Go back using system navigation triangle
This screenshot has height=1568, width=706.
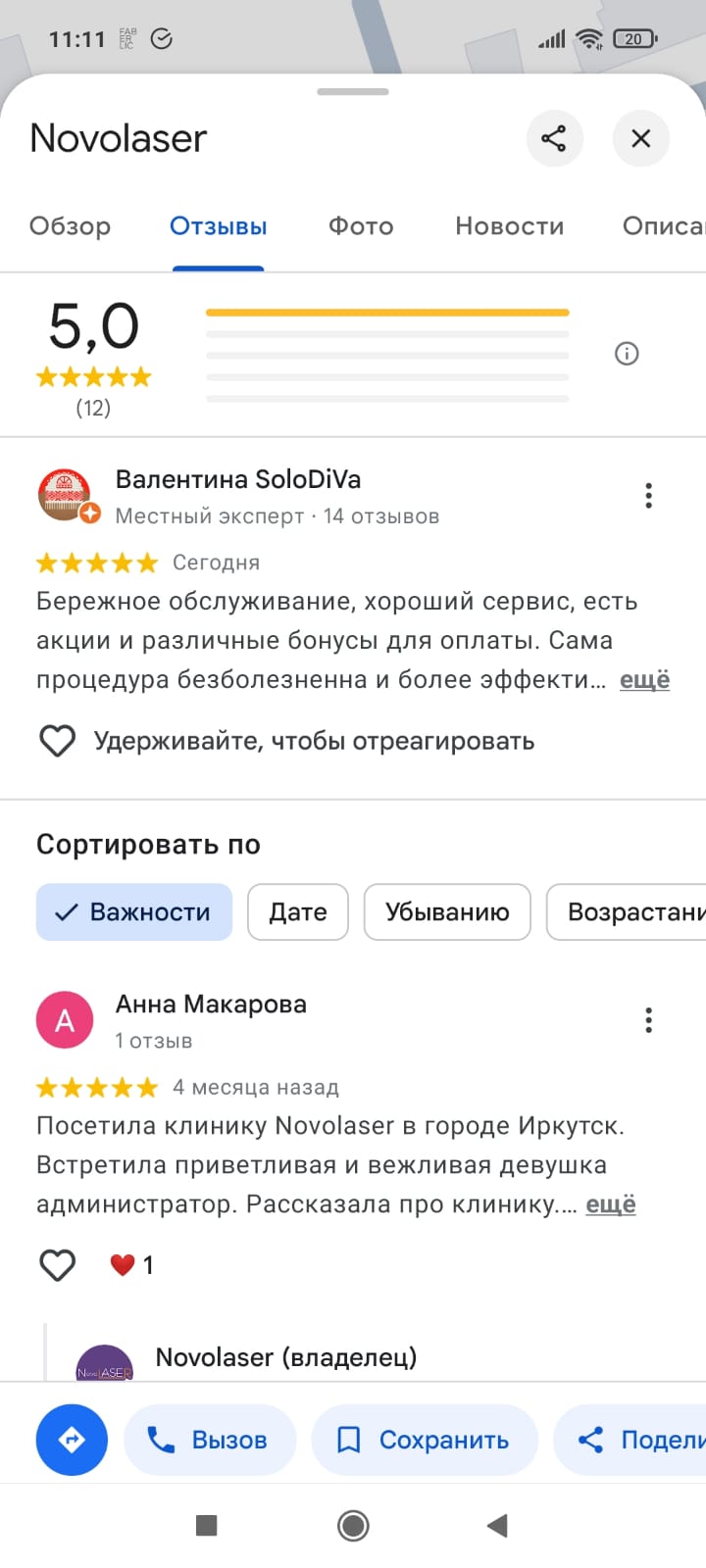497,1525
